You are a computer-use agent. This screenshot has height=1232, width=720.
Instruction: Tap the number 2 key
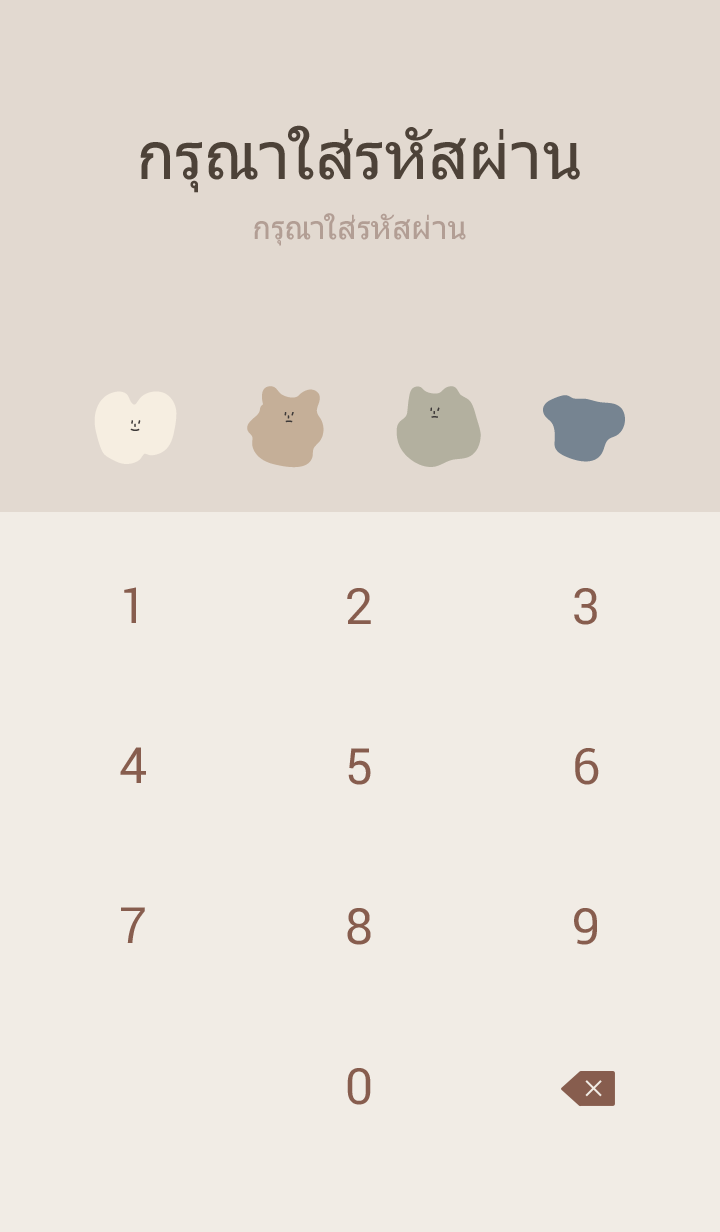359,607
